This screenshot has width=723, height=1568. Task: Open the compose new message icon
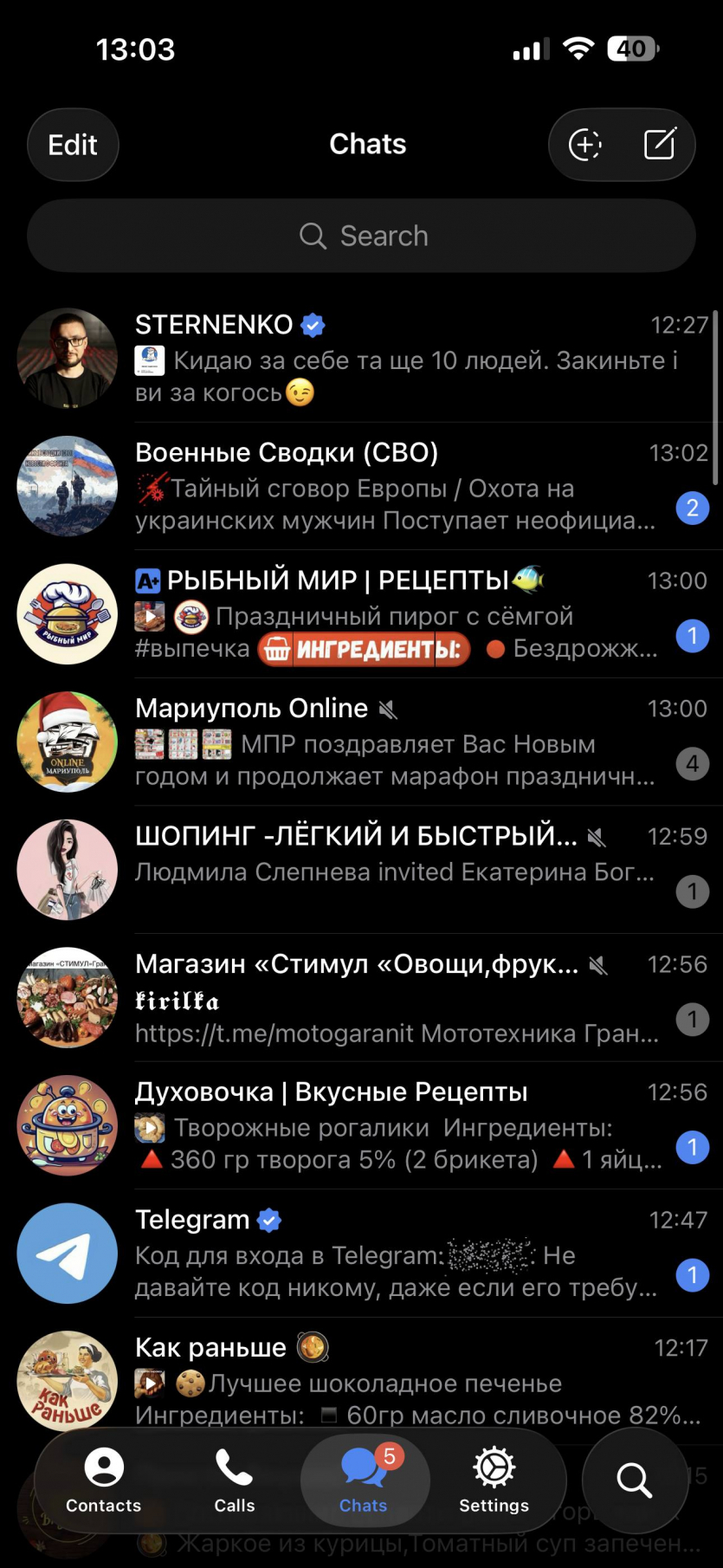coord(662,145)
